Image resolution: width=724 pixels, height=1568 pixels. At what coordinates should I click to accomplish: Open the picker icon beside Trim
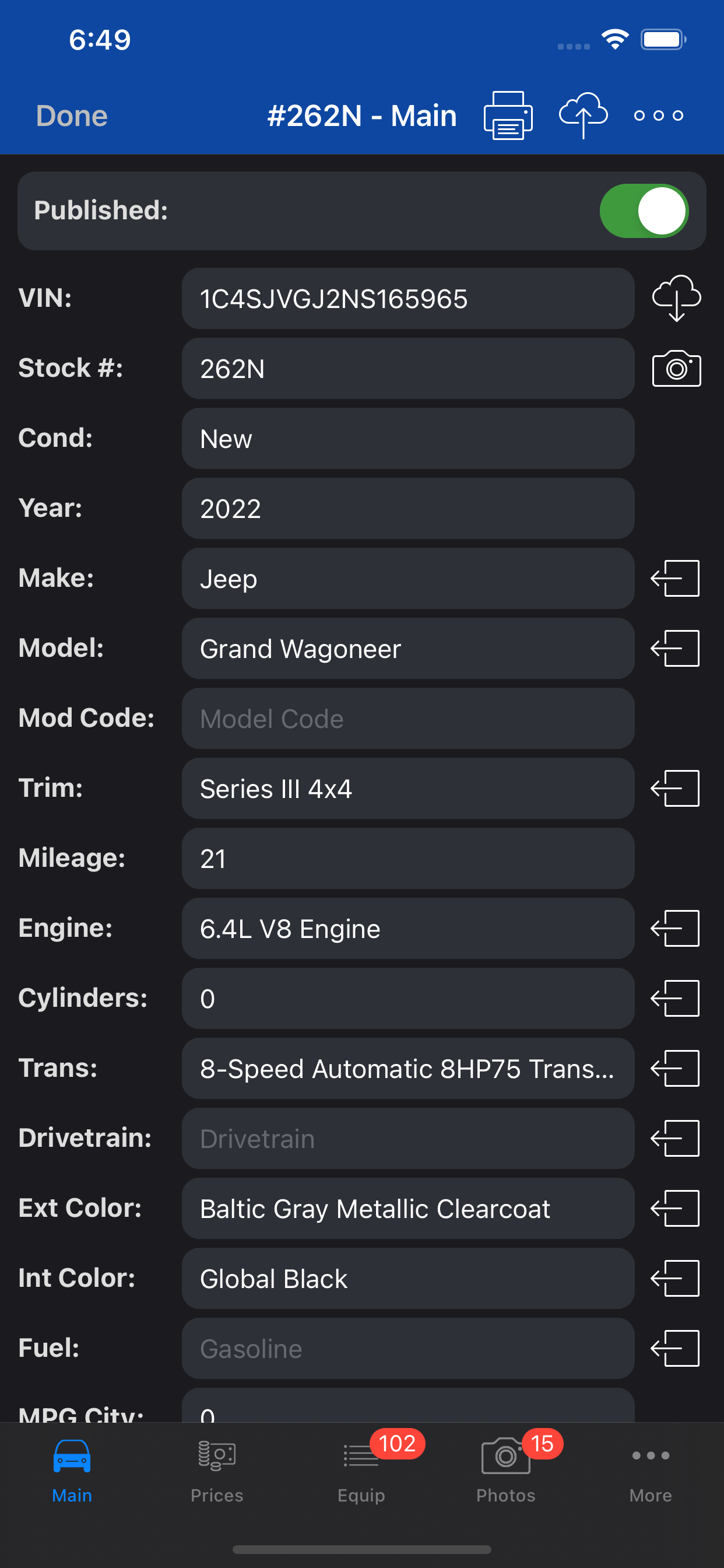(x=674, y=788)
